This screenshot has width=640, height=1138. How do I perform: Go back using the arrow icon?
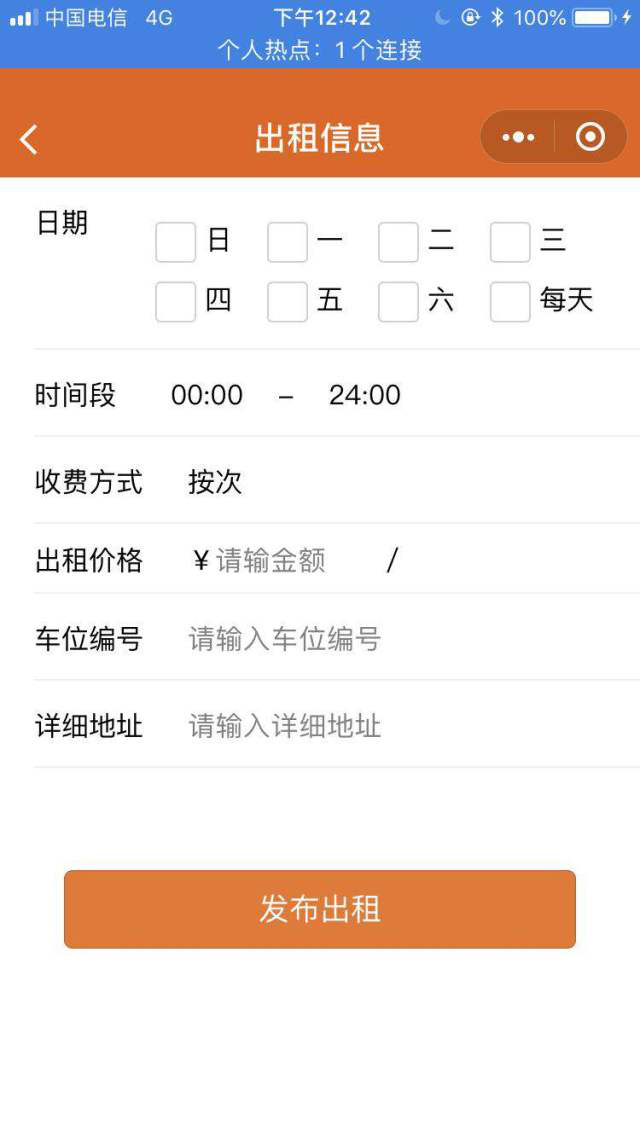point(29,139)
